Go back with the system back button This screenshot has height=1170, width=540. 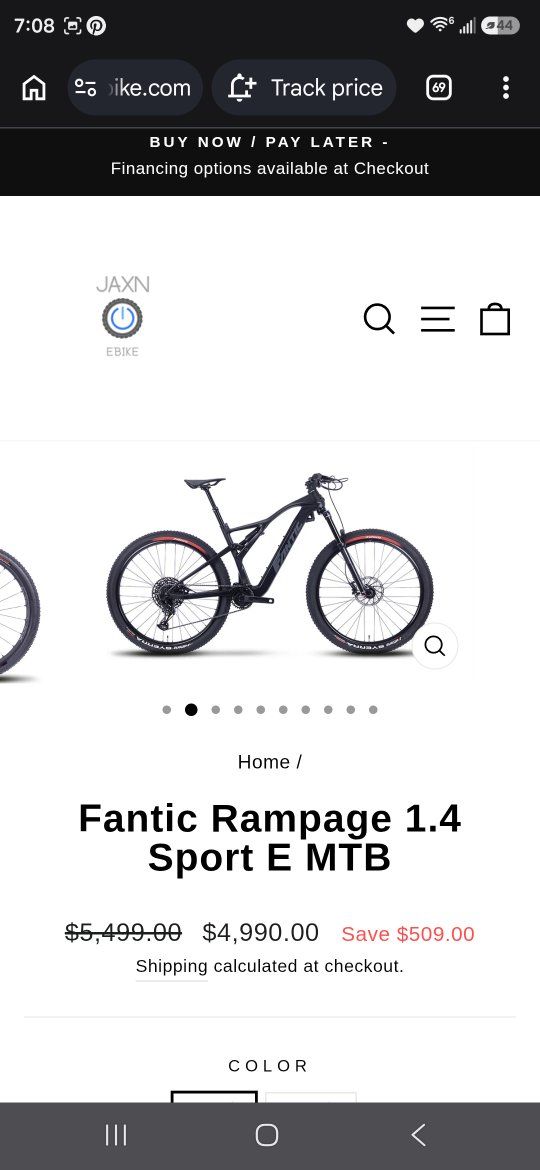(418, 1135)
